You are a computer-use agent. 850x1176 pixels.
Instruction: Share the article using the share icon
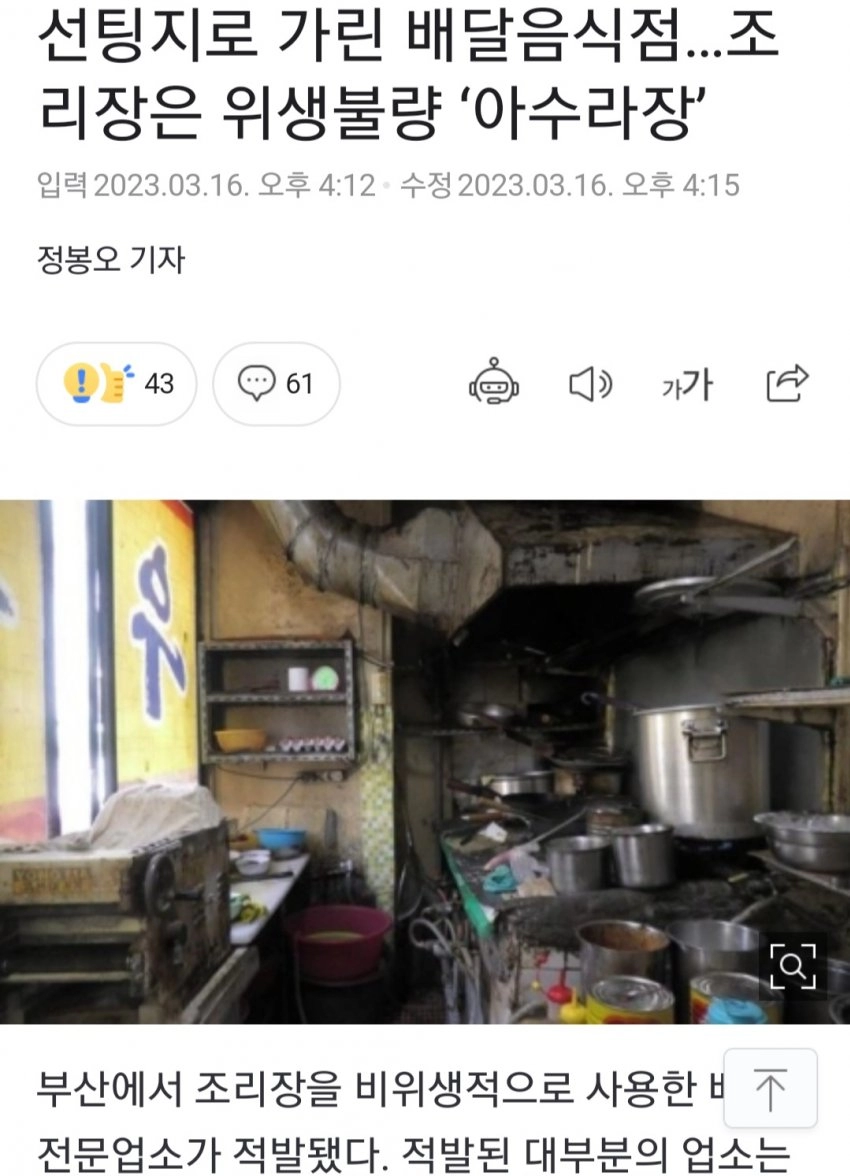pos(789,380)
